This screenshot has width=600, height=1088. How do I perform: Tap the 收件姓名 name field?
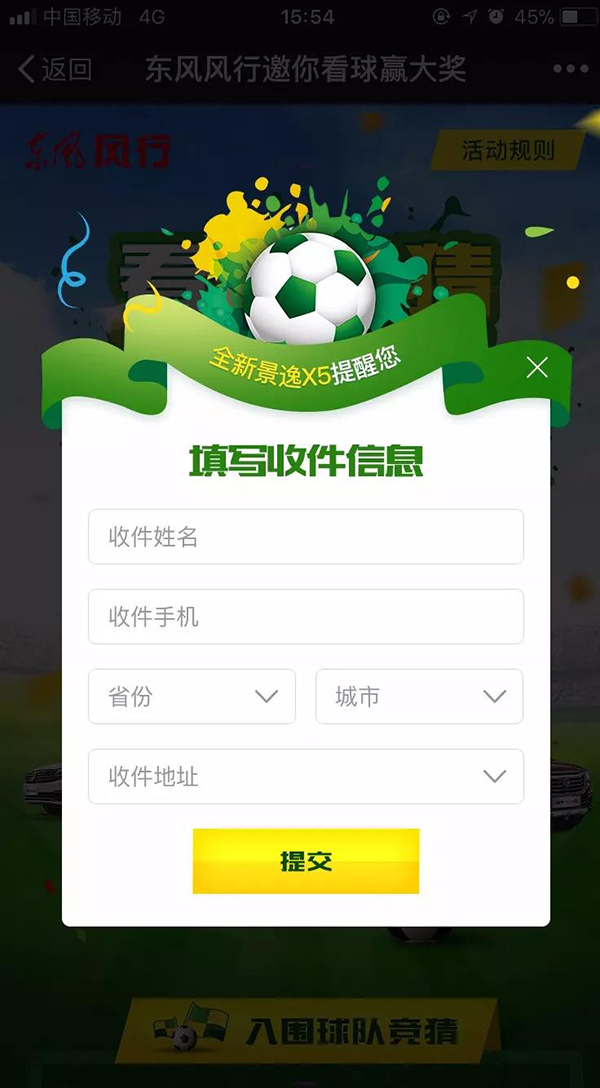[x=306, y=537]
